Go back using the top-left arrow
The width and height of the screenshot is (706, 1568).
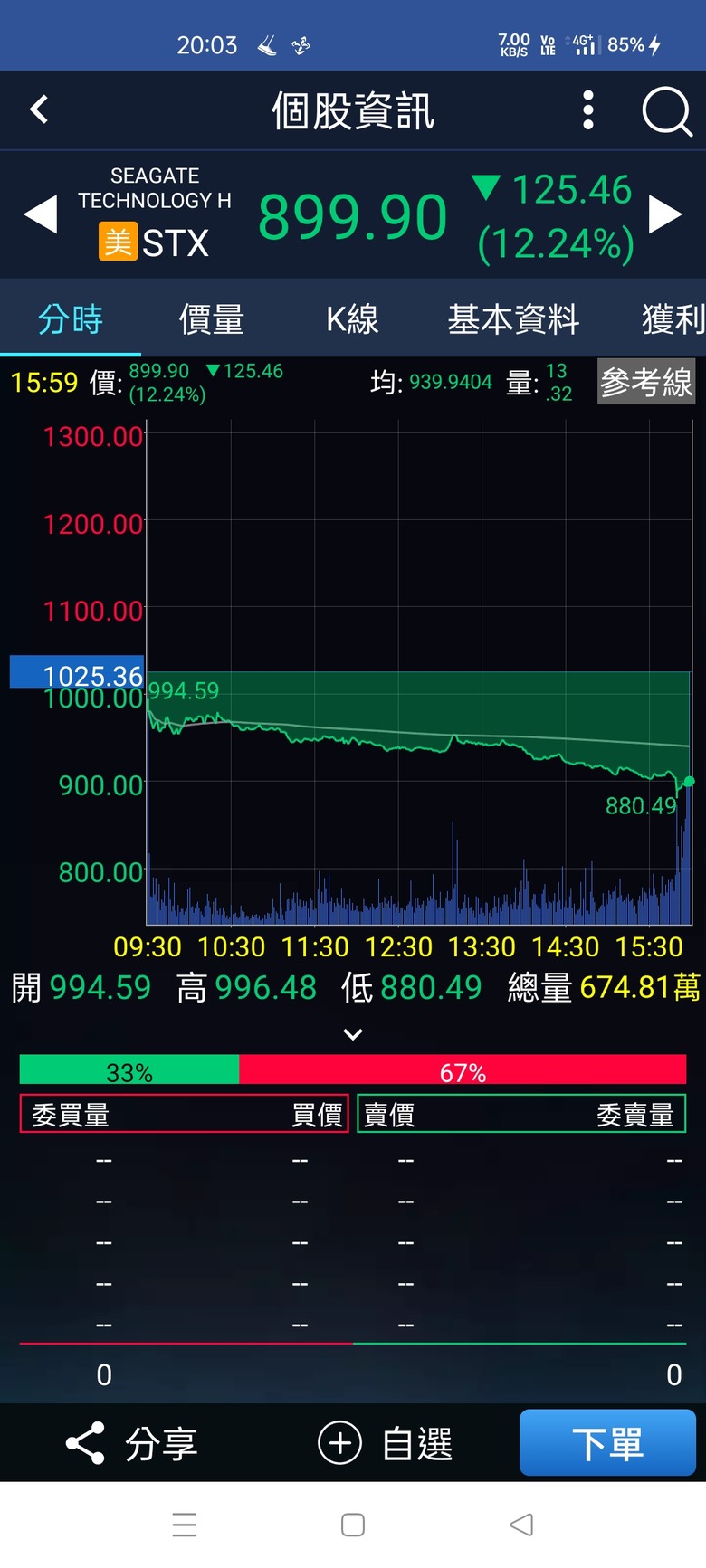[x=39, y=109]
